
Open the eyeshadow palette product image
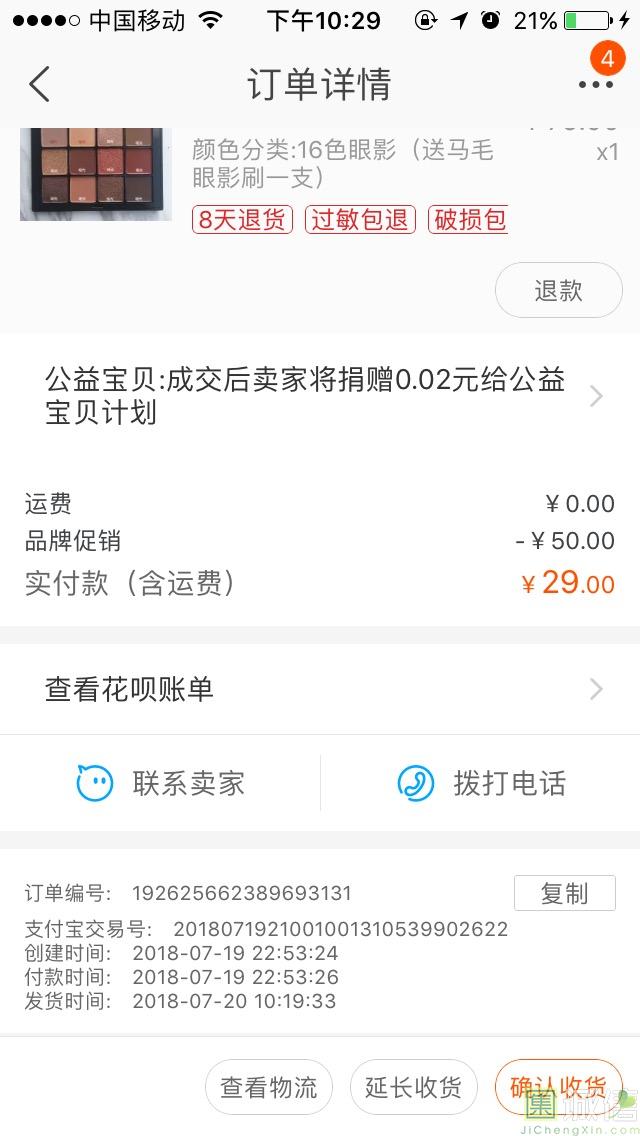(82, 174)
